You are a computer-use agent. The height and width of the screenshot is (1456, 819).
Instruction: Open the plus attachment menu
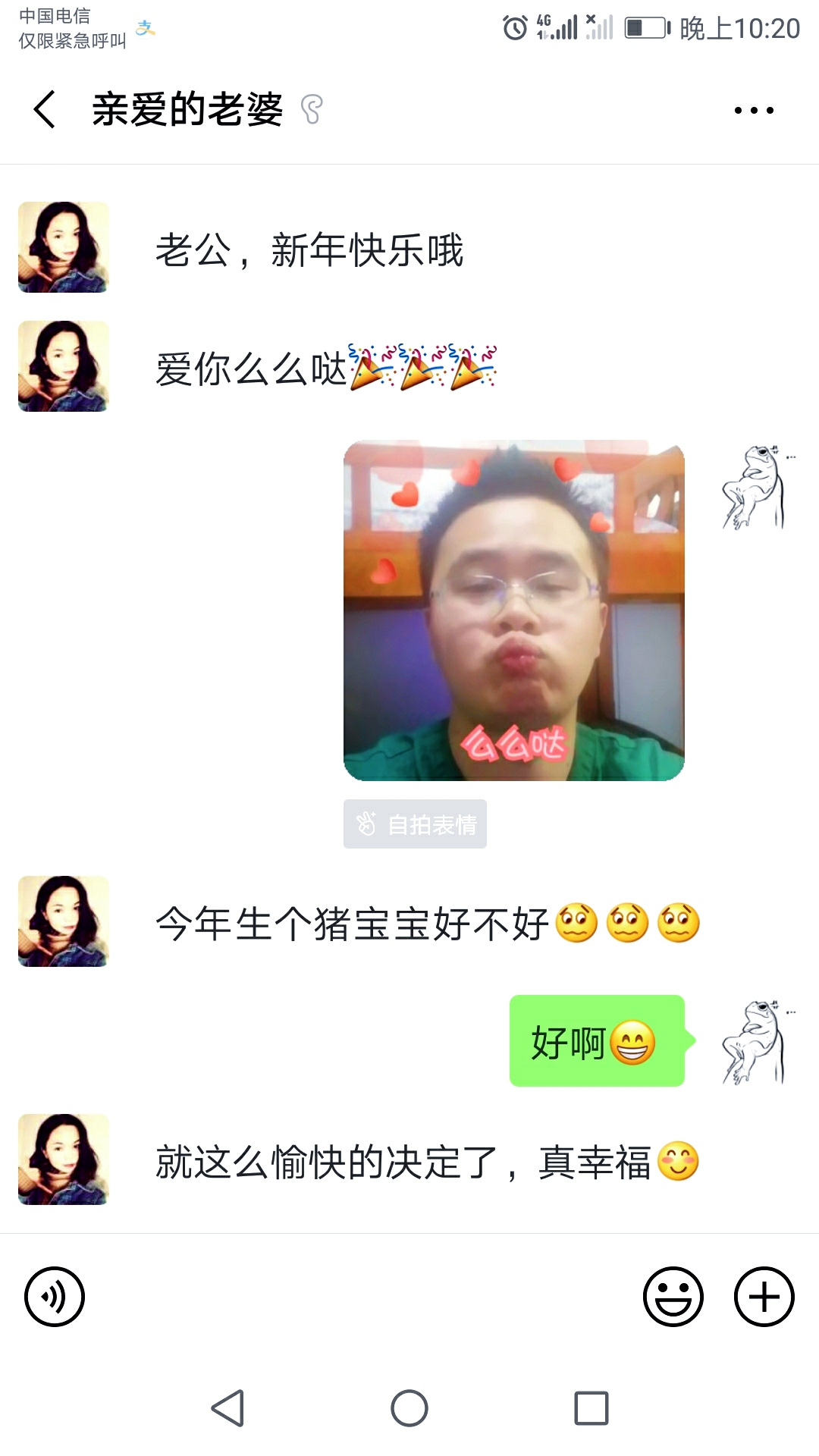point(764,1297)
